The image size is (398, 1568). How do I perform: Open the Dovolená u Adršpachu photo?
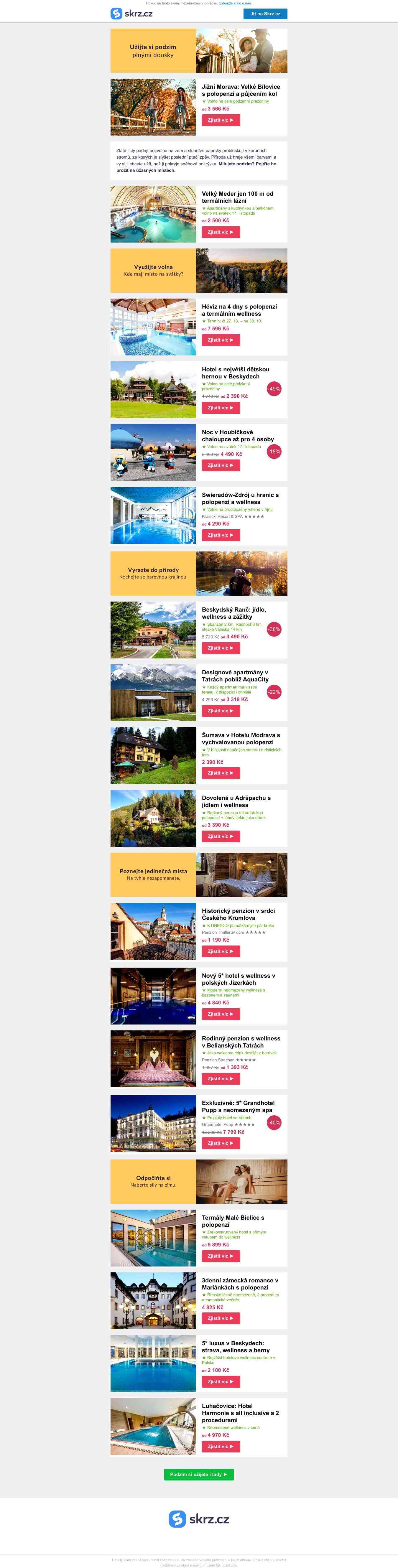click(x=153, y=818)
